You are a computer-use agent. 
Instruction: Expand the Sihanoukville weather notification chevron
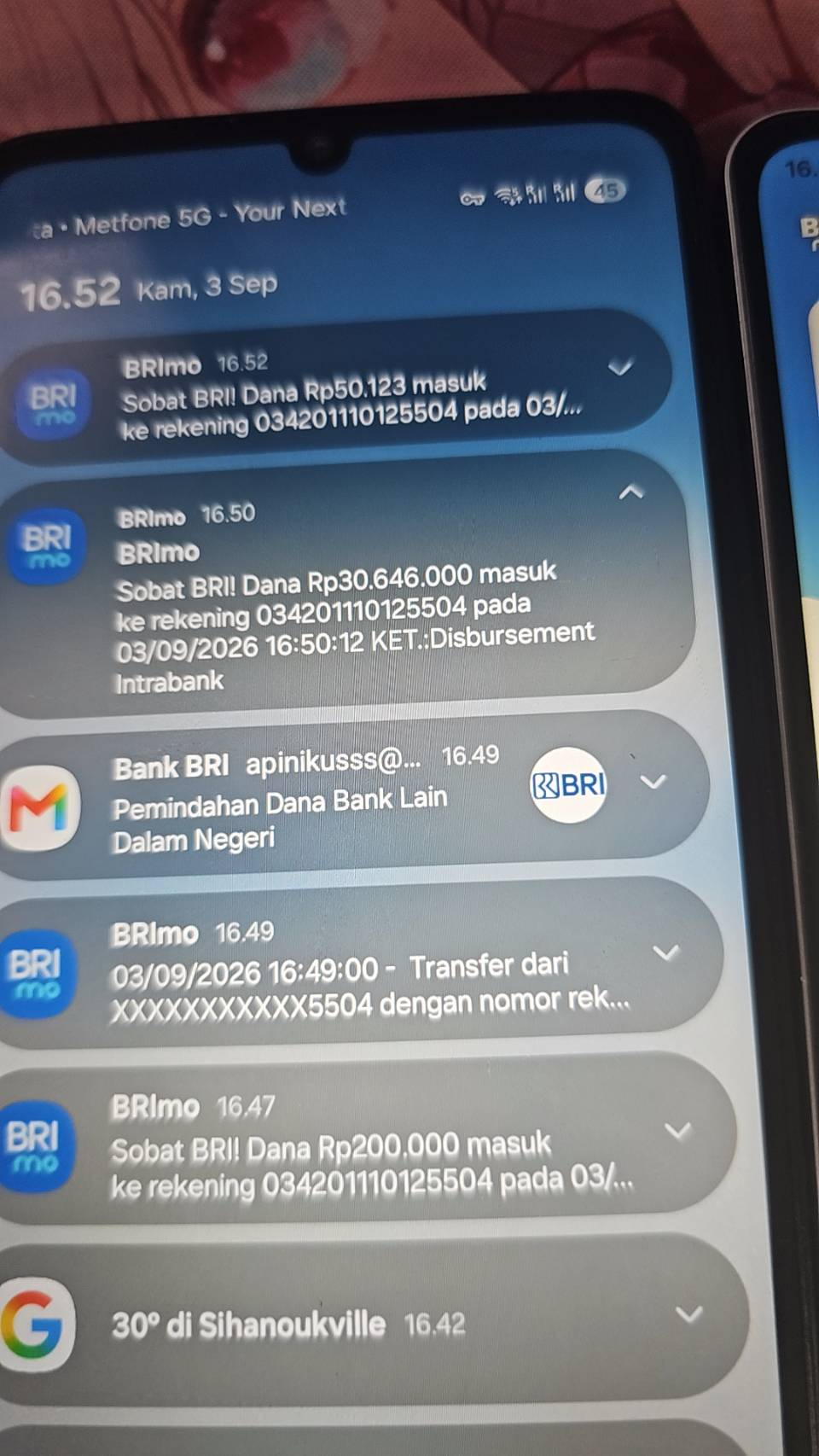(689, 1314)
